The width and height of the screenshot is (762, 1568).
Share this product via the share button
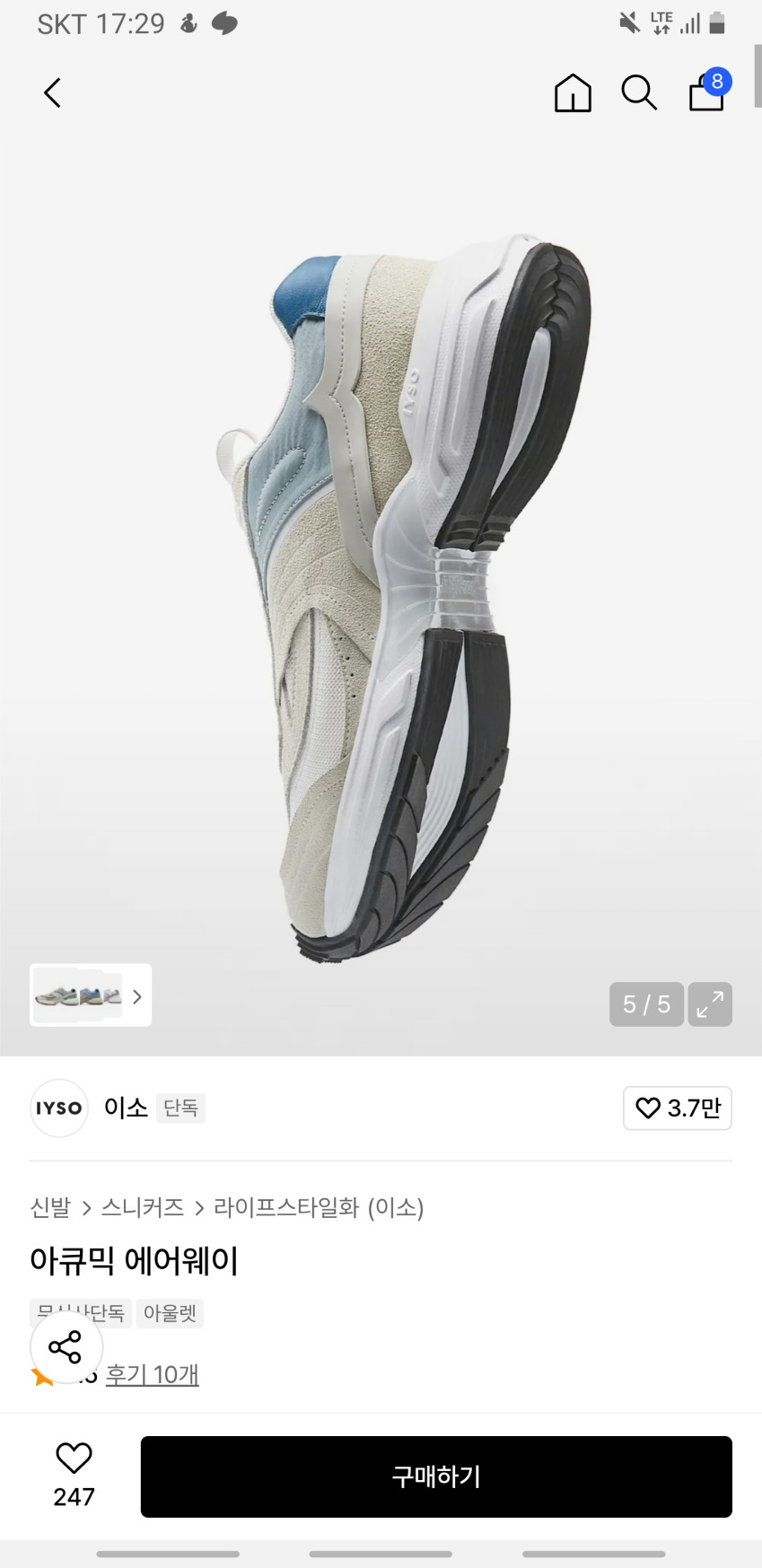(x=66, y=1346)
